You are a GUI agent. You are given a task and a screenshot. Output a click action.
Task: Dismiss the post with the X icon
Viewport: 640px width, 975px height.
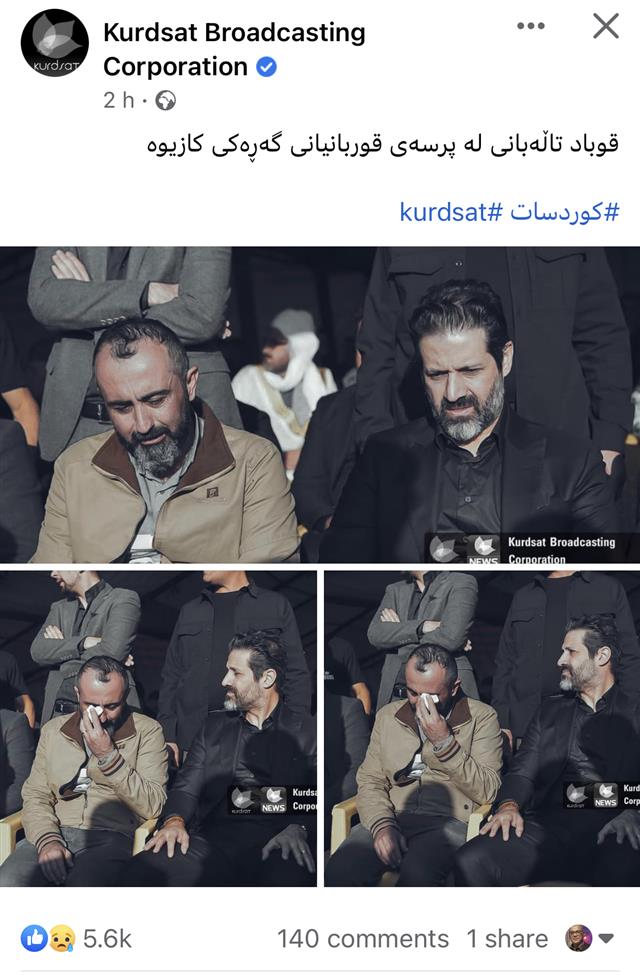pyautogui.click(x=606, y=27)
